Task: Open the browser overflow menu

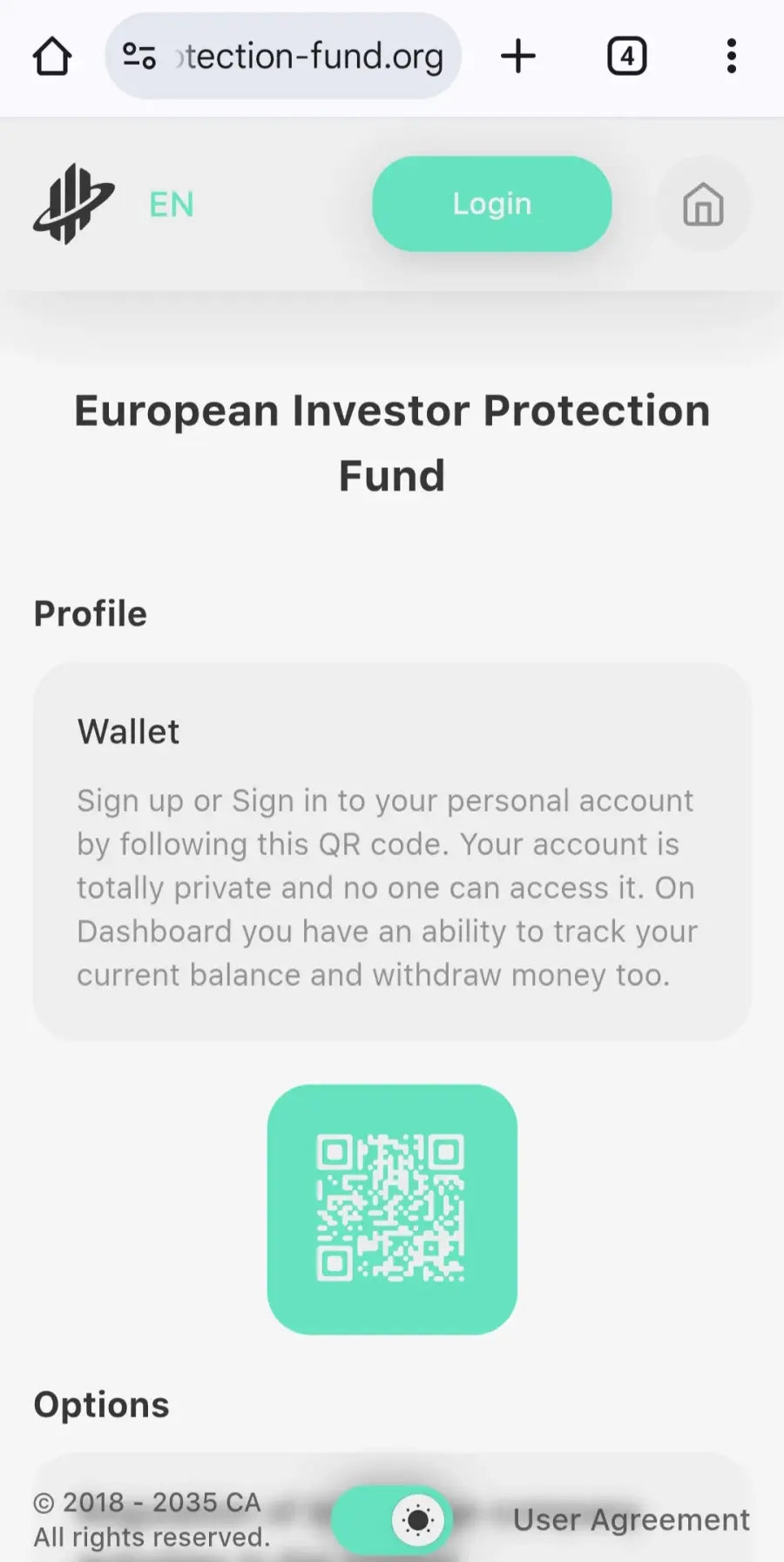Action: tap(732, 57)
